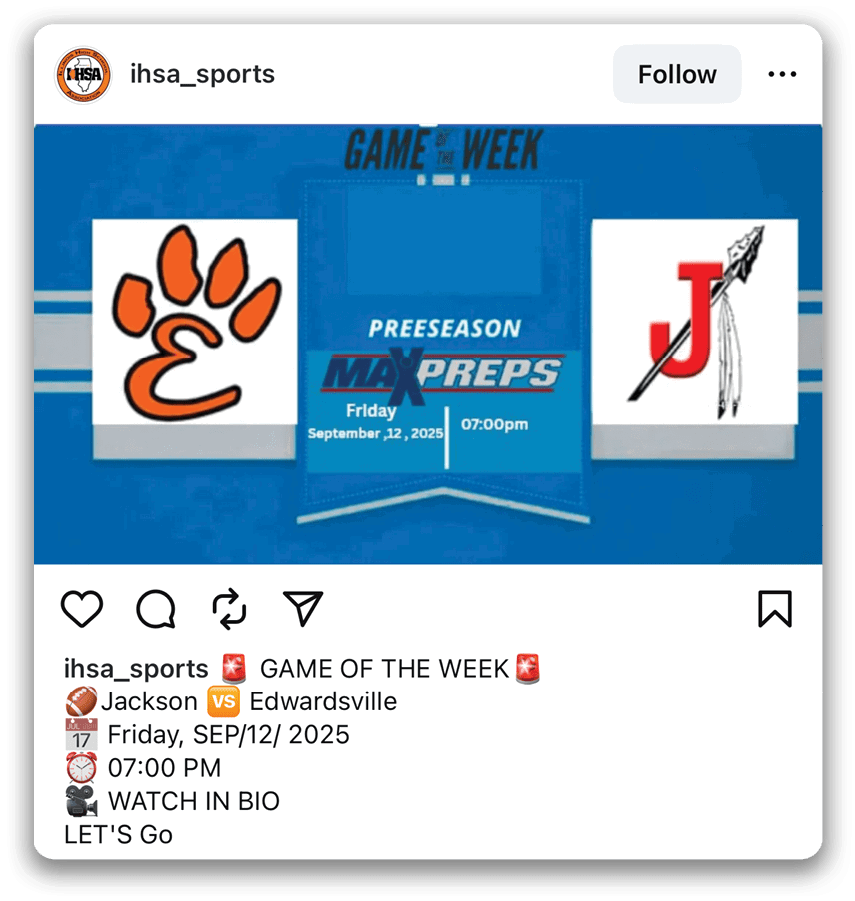Repost the ihsa_sports post
The height and width of the screenshot is (901, 855).
pos(229,608)
